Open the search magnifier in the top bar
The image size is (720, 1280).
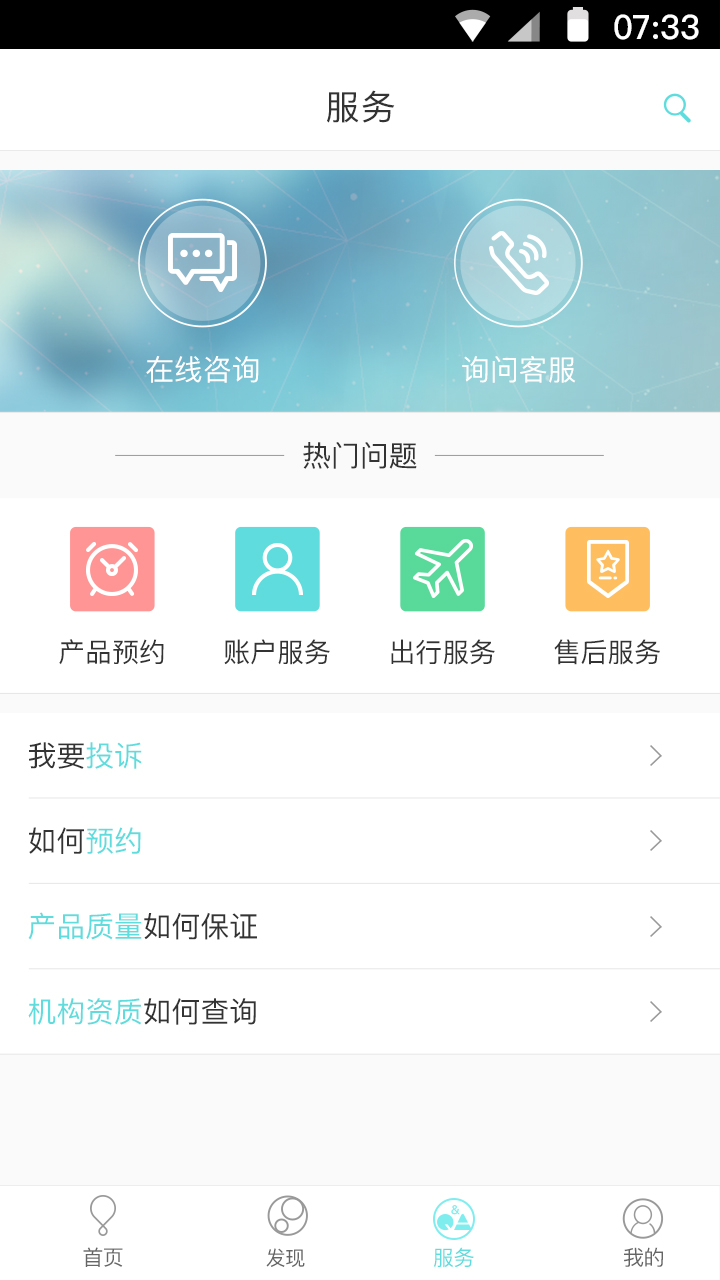coord(677,107)
